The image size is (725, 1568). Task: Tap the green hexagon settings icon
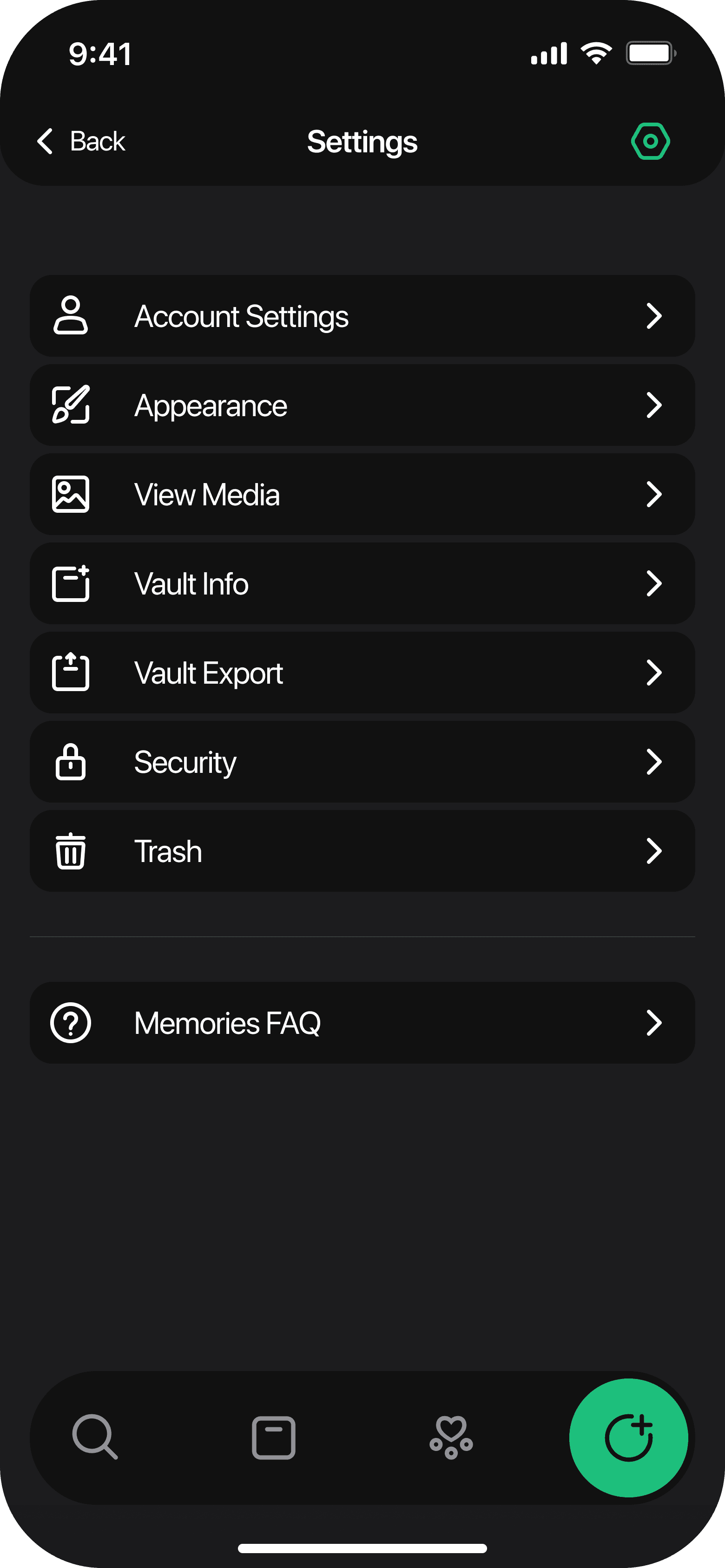650,141
